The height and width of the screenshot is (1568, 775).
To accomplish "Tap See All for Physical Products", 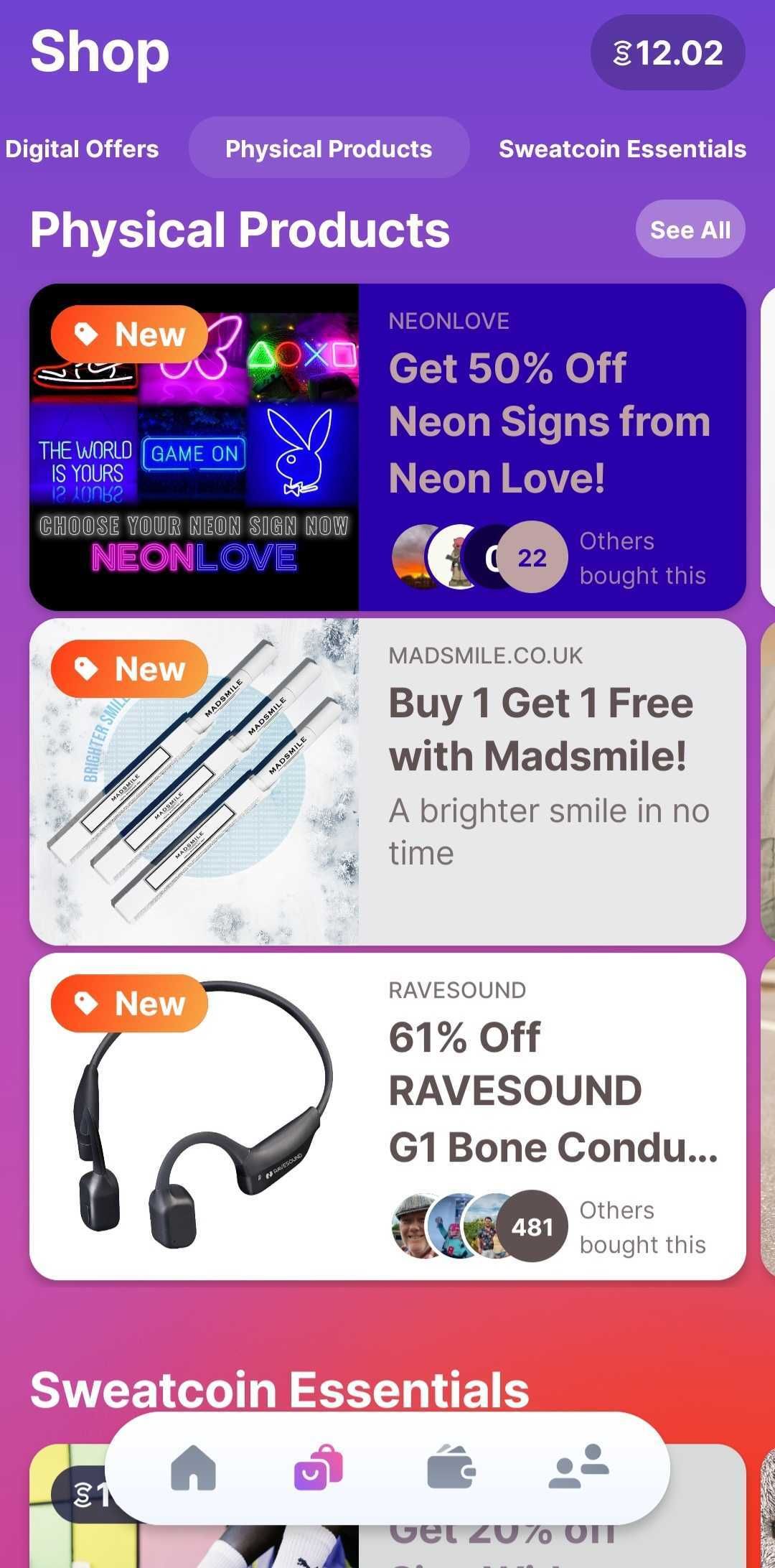I will coord(690,230).
